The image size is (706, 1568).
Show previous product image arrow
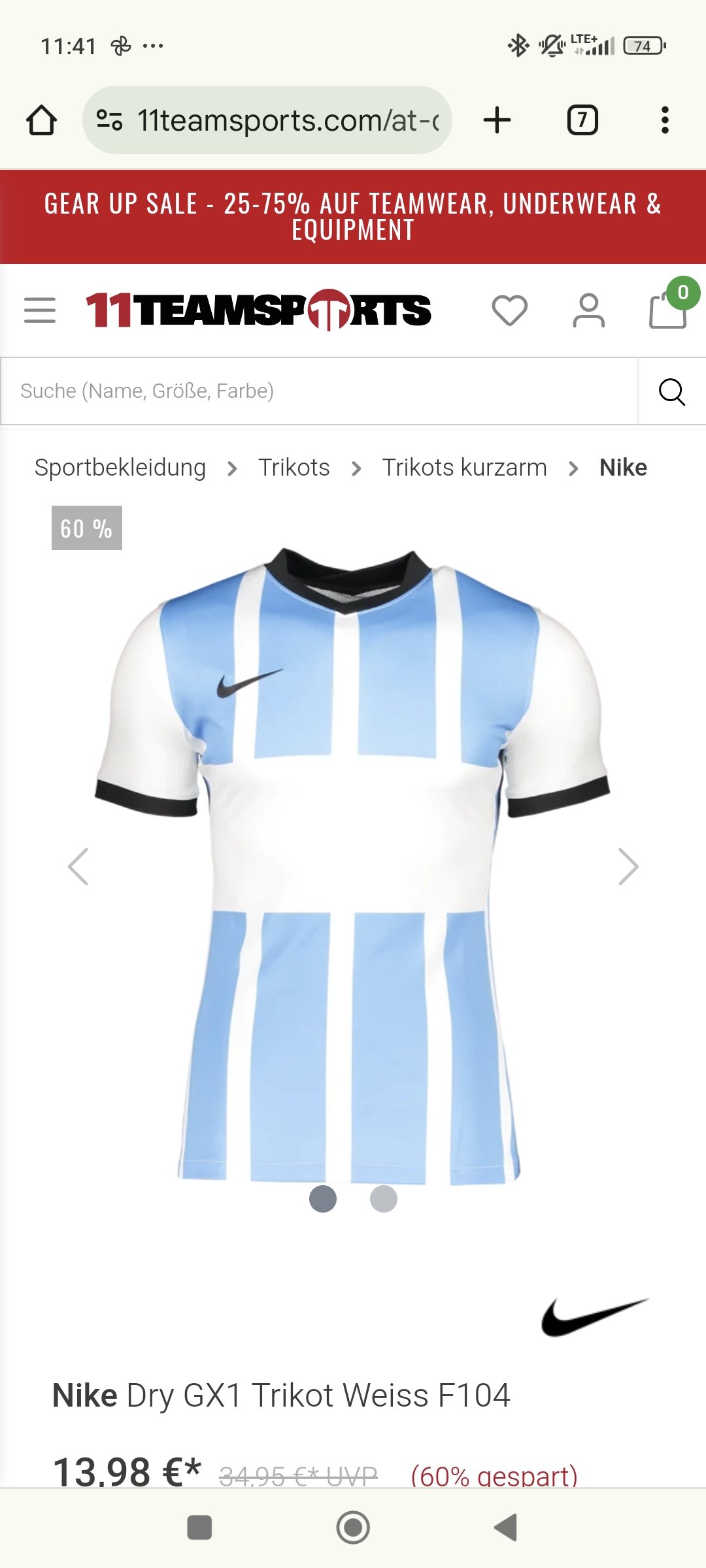tap(78, 867)
